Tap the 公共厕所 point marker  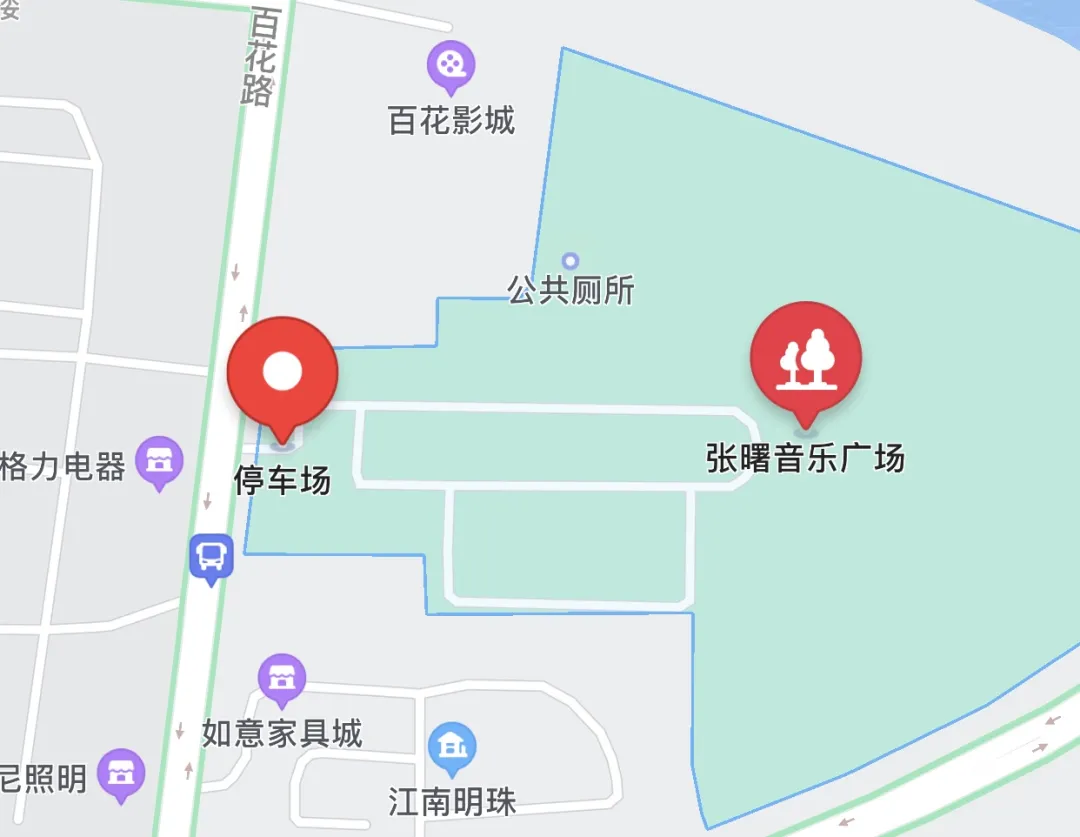[570, 262]
